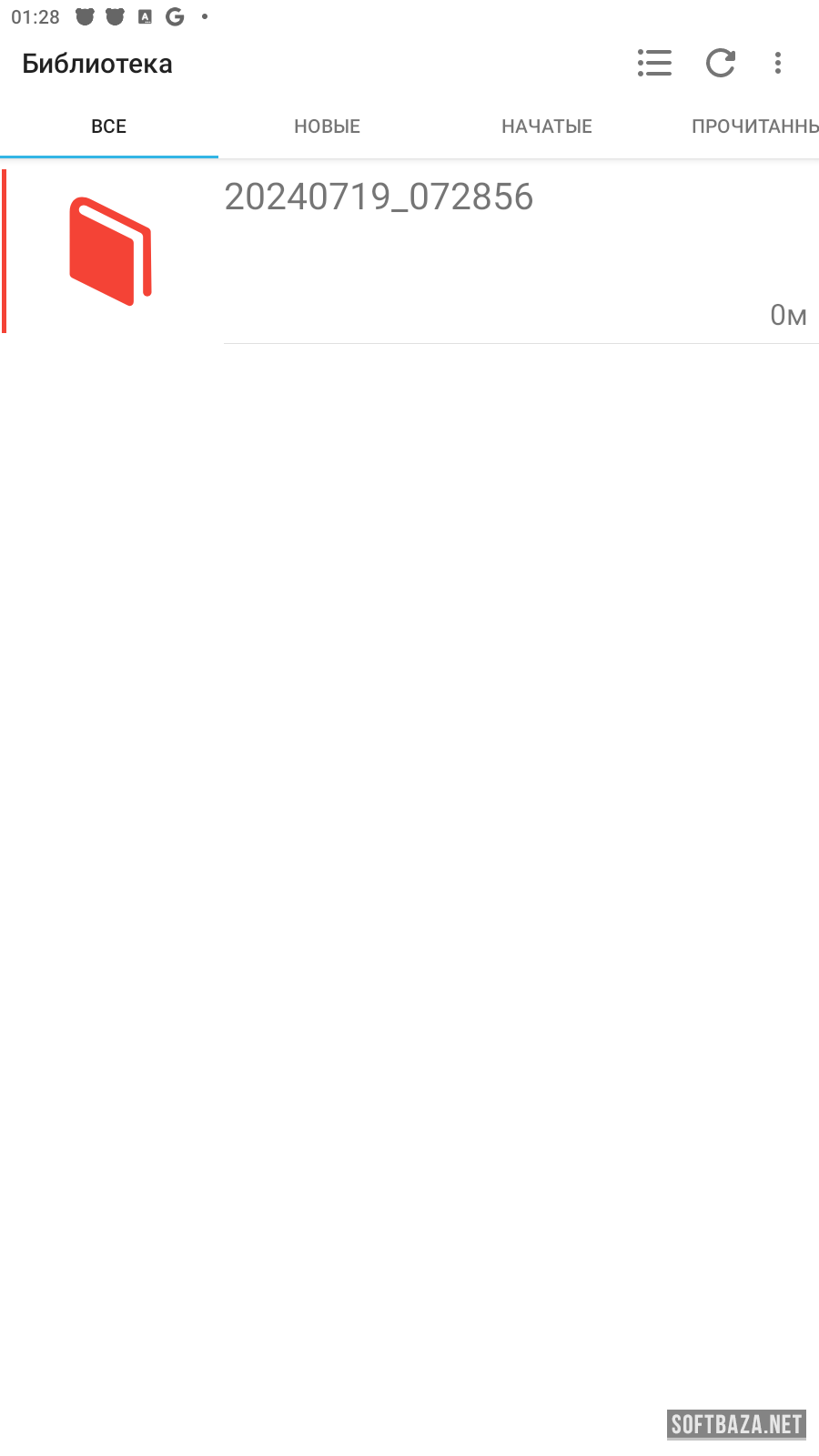Switch to the НОВЫЕ tab
This screenshot has width=819, height=1456.
tap(327, 126)
